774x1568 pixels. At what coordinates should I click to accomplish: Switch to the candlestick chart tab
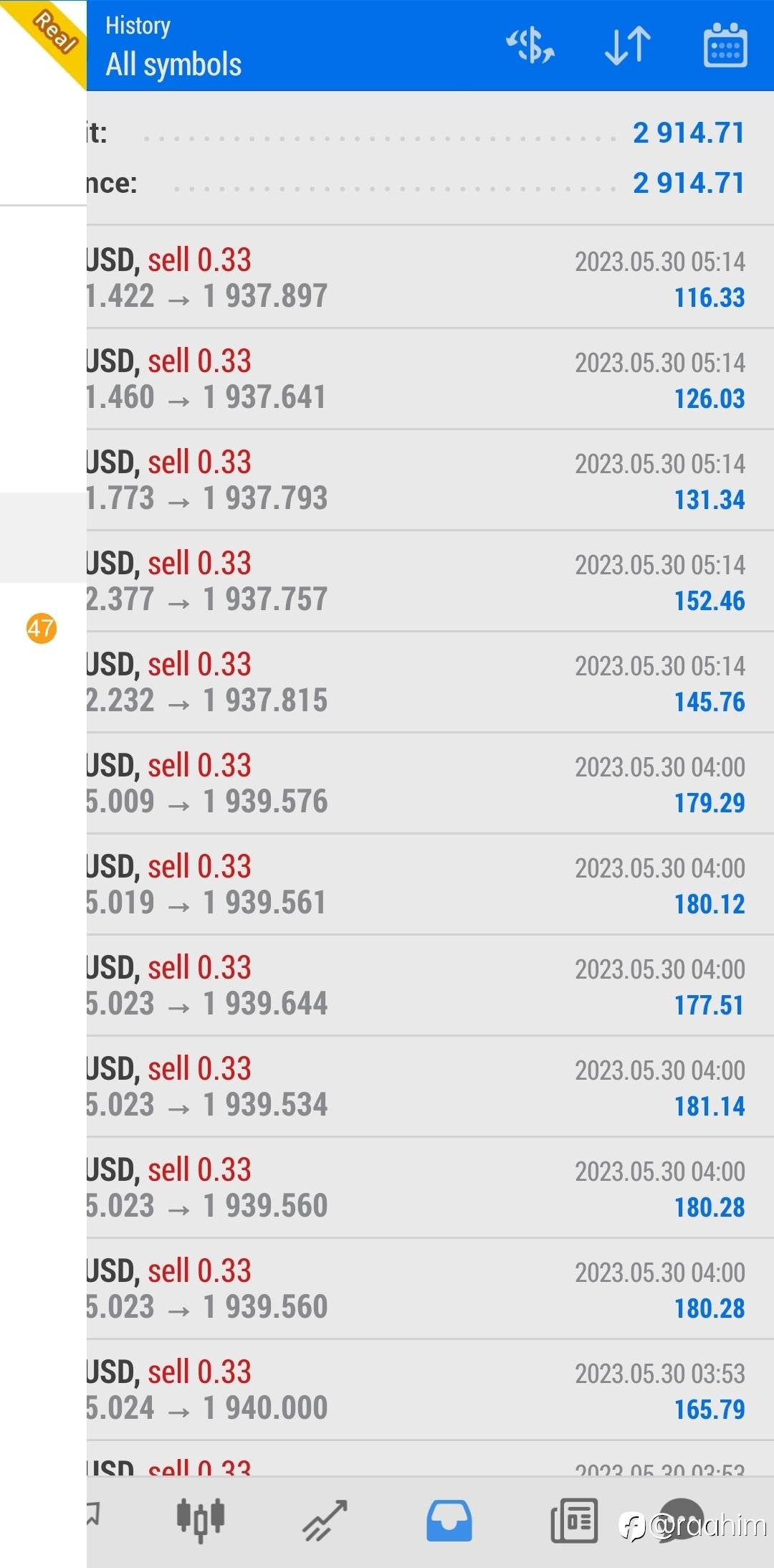(201, 1519)
